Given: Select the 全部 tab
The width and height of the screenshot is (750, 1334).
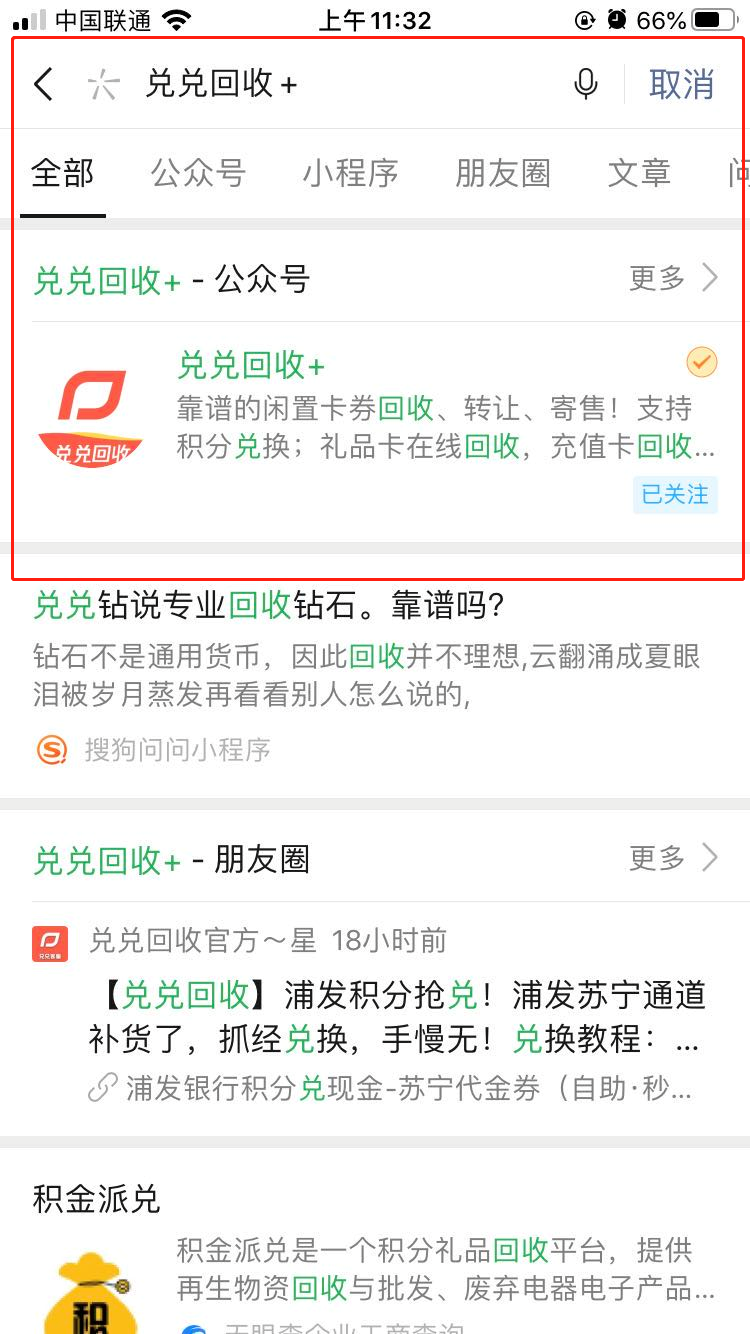Looking at the screenshot, I should tap(62, 173).
